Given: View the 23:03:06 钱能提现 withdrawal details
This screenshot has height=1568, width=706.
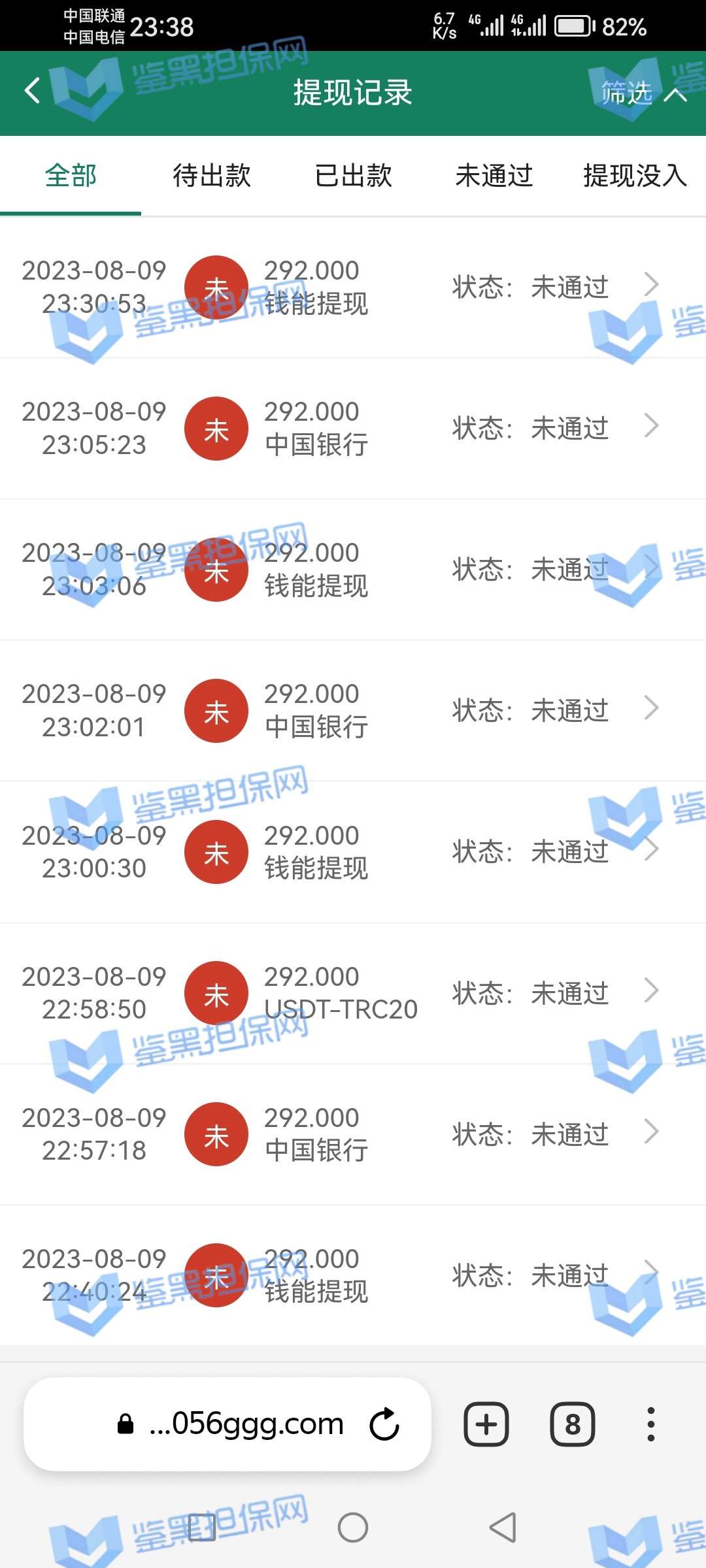Looking at the screenshot, I should 353,569.
